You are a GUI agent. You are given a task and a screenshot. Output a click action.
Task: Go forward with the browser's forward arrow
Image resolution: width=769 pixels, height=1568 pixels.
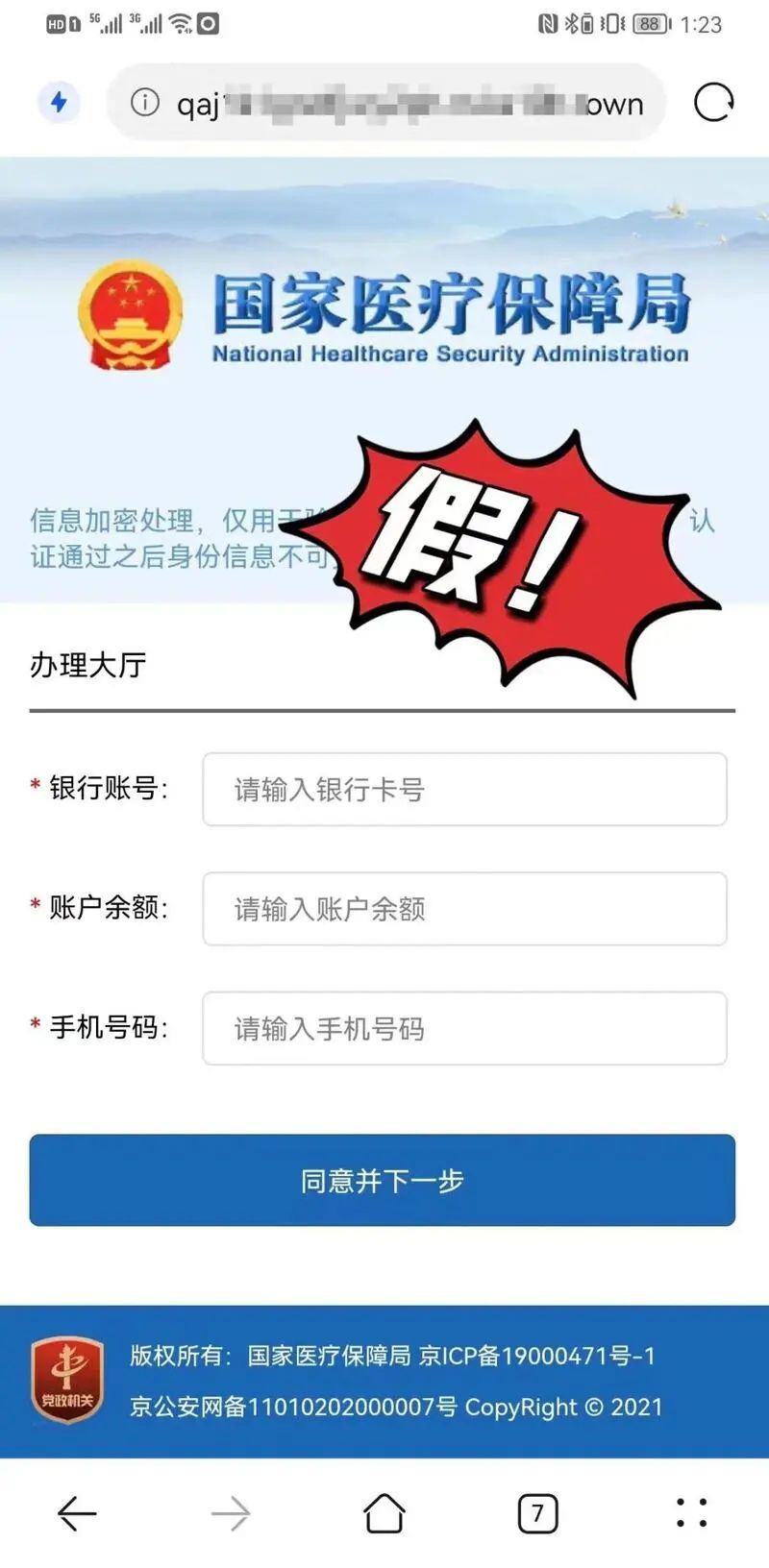(231, 1514)
